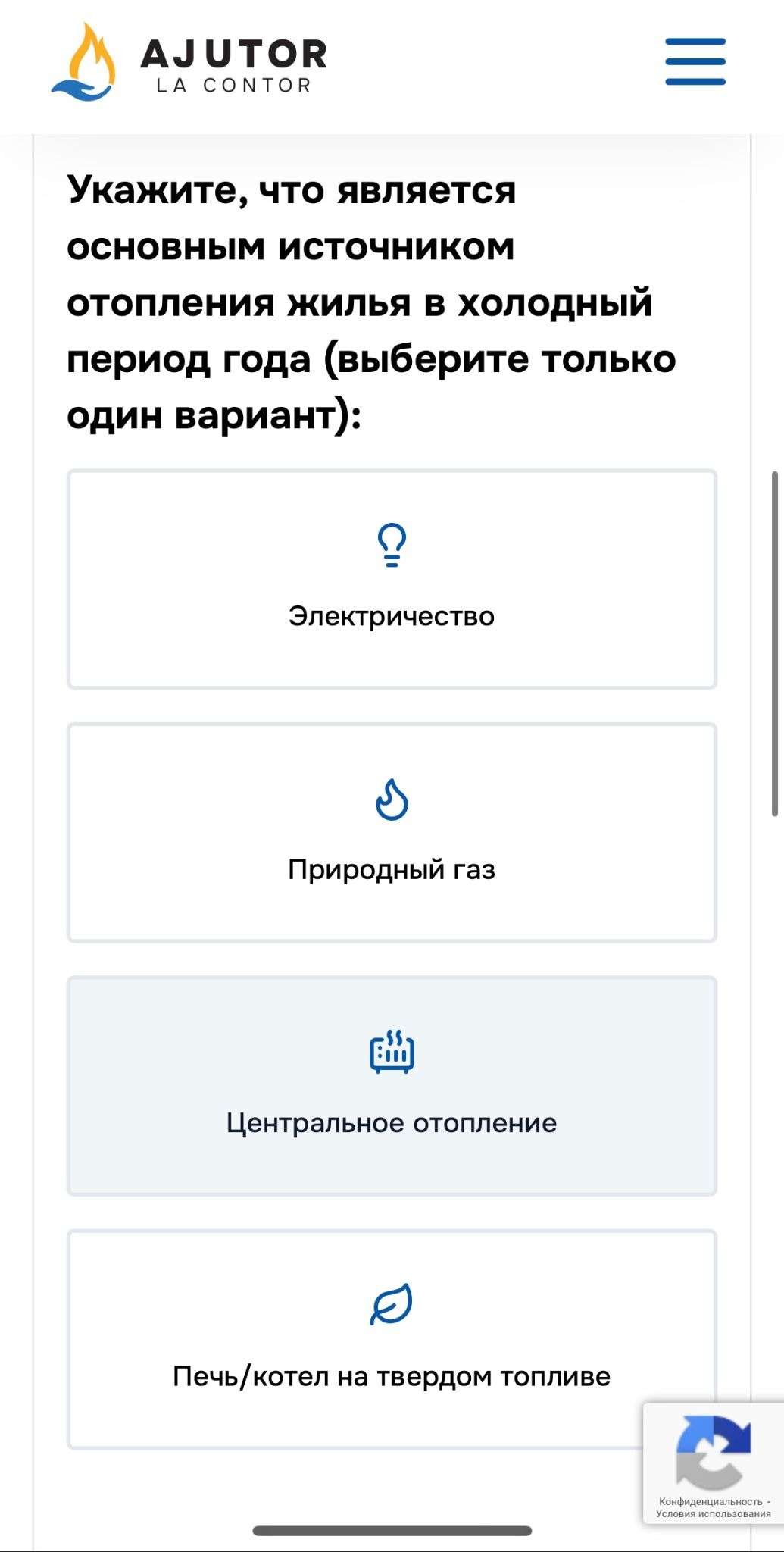
Task: Pick Центральное отопление option
Action: point(392,1085)
